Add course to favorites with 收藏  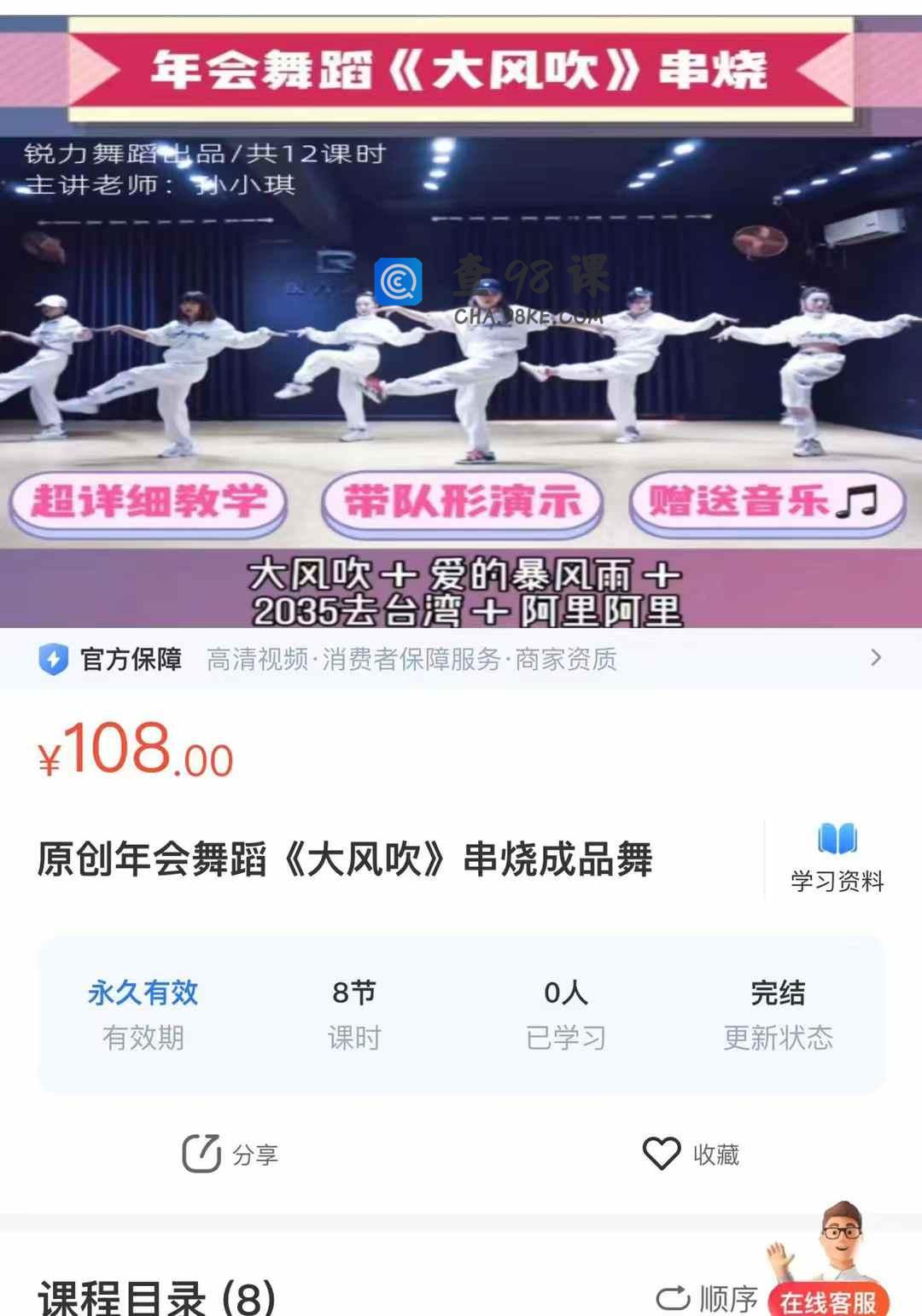pos(691,1154)
